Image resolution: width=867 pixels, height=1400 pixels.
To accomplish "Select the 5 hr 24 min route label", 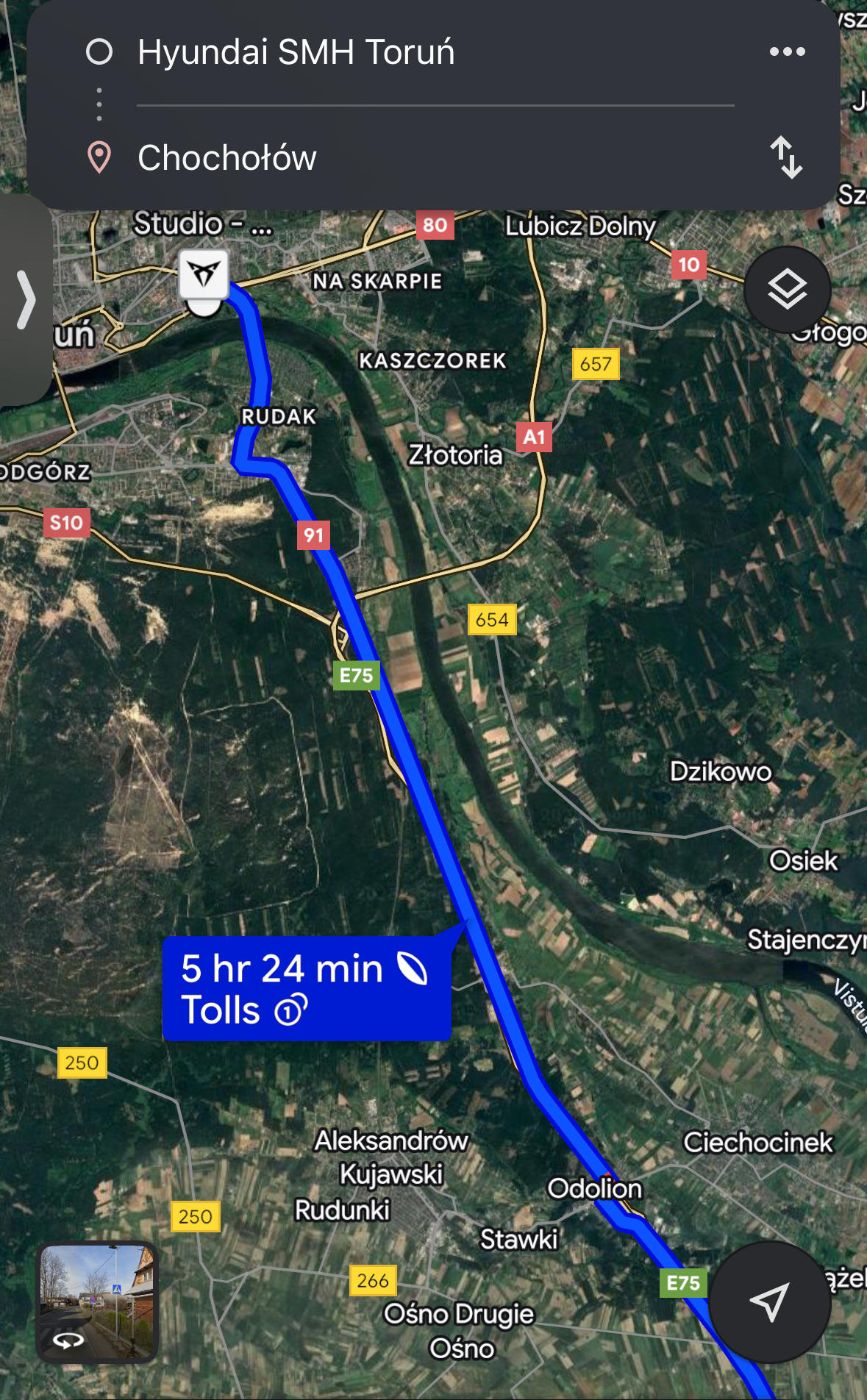I will pyautogui.click(x=306, y=988).
